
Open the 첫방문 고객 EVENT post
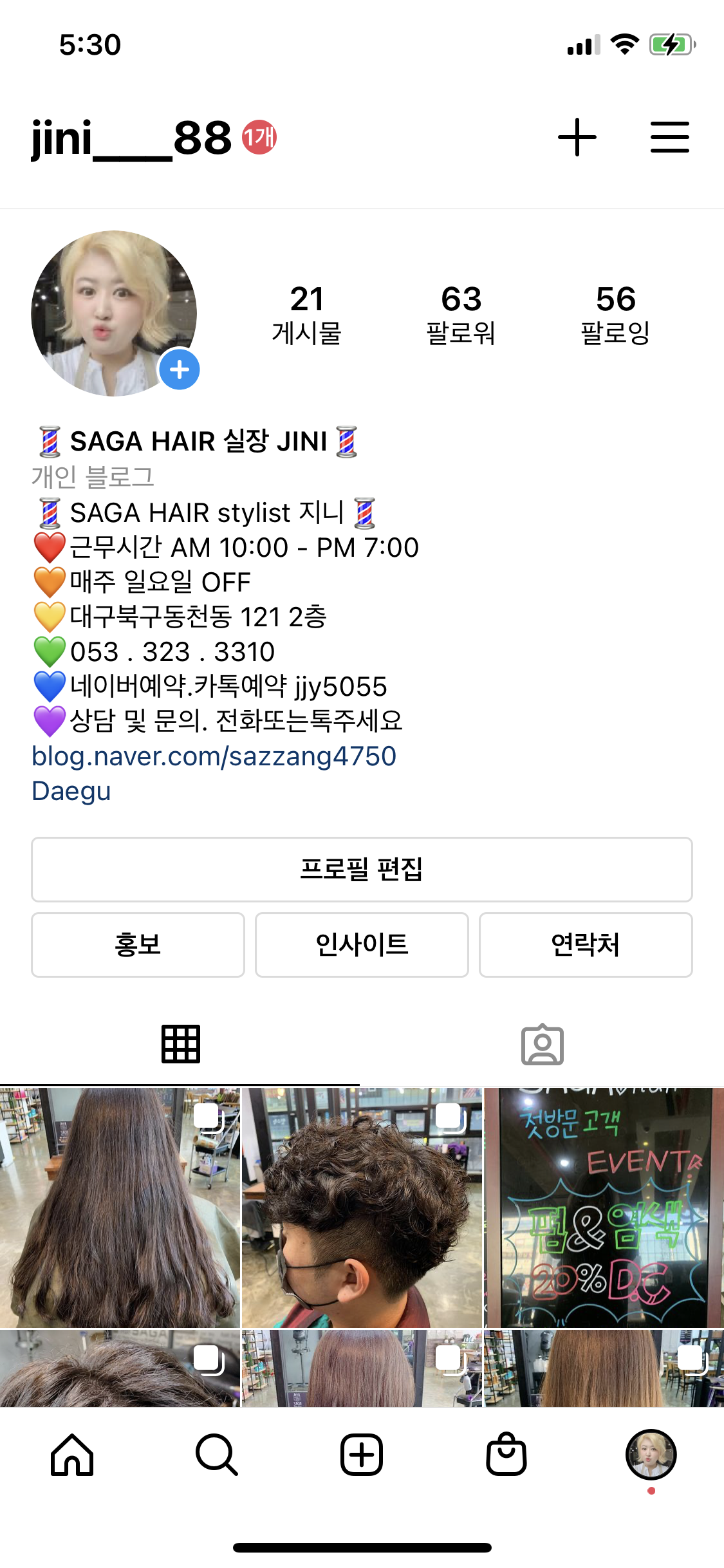pos(604,1208)
